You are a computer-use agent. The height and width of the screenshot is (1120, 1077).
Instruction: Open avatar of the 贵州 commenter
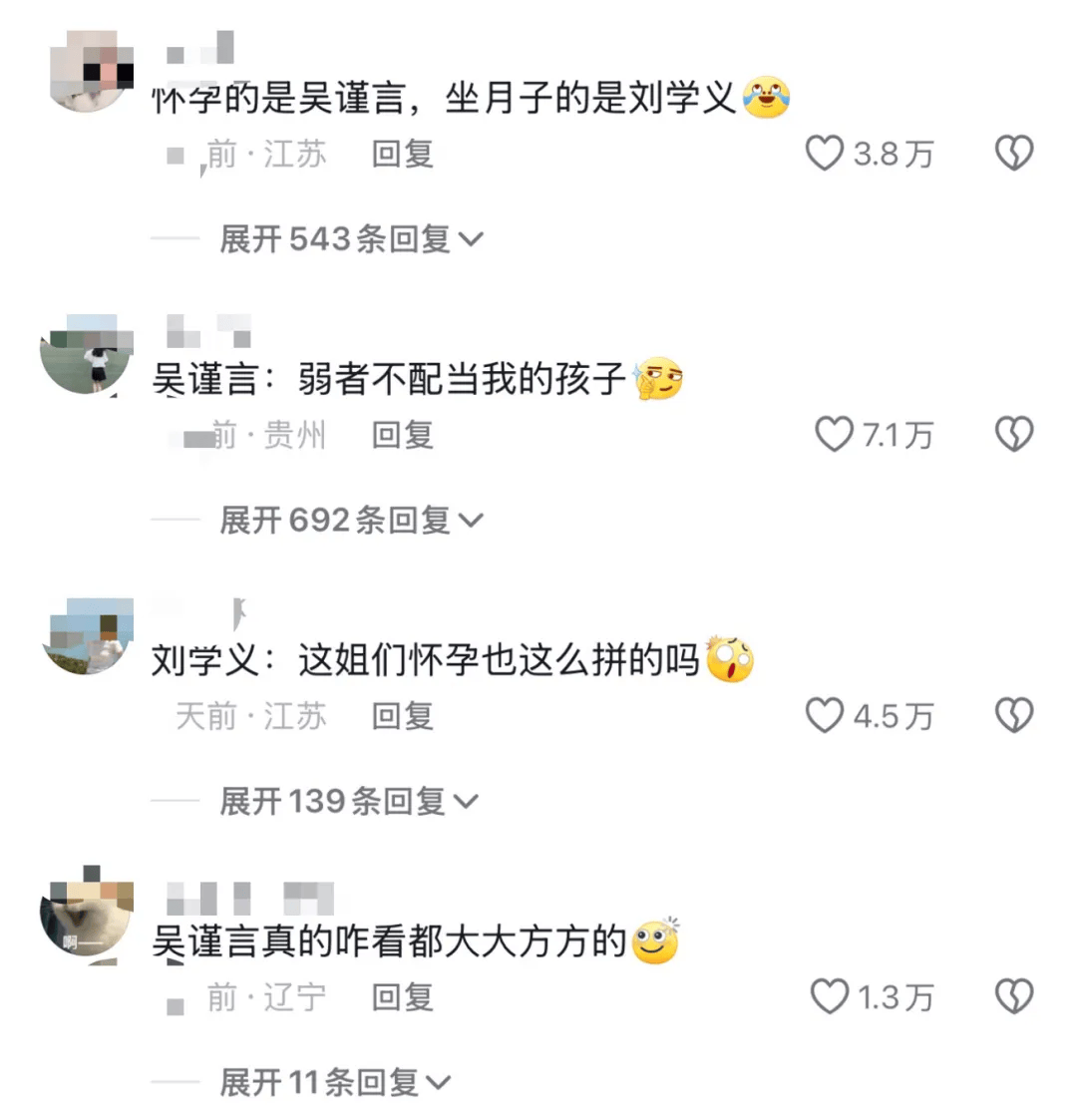[87, 356]
